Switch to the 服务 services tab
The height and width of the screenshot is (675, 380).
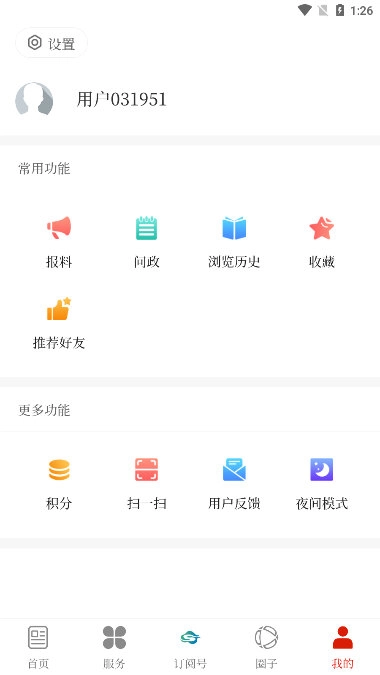pos(114,647)
